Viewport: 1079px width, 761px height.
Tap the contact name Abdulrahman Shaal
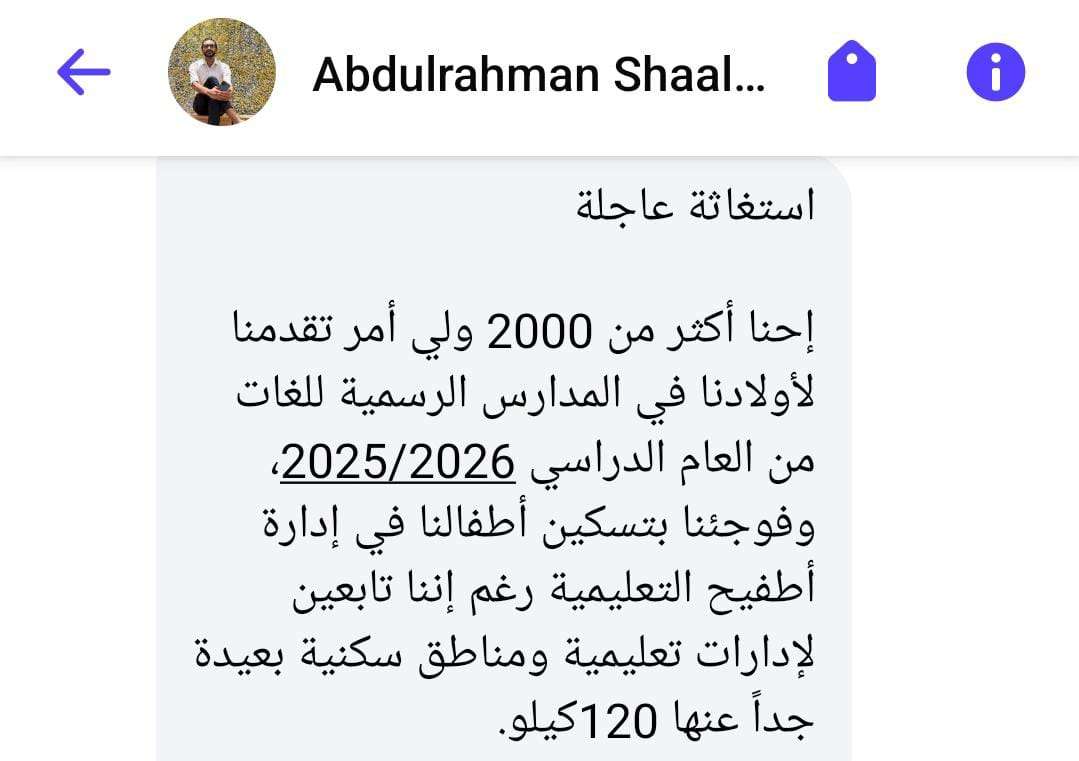[x=539, y=74]
